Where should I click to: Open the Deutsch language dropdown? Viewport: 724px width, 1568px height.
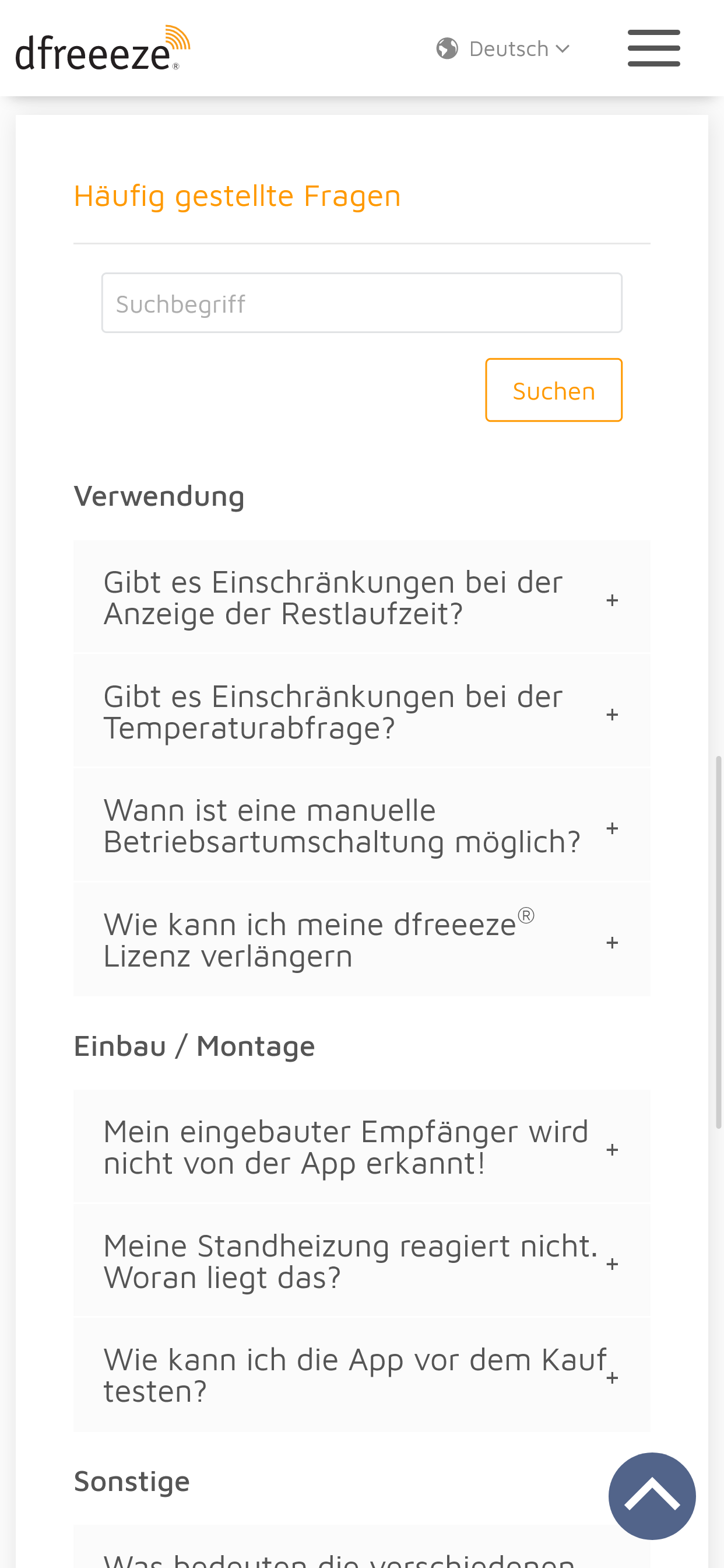click(503, 48)
